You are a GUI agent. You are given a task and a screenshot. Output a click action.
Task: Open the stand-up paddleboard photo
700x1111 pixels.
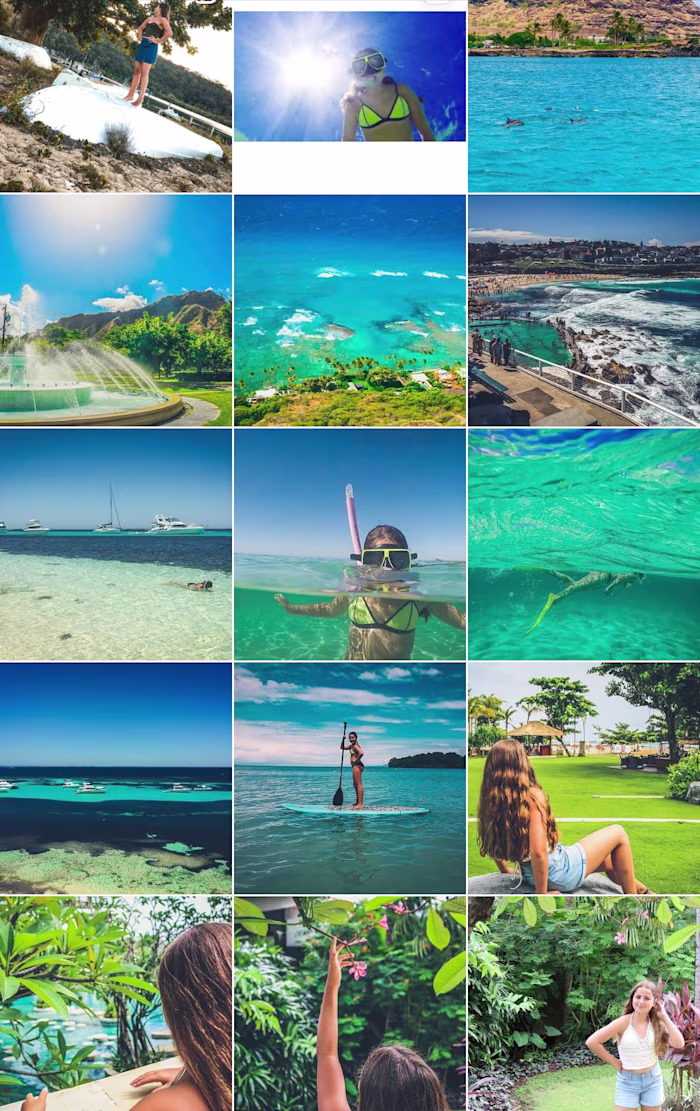pos(350,778)
